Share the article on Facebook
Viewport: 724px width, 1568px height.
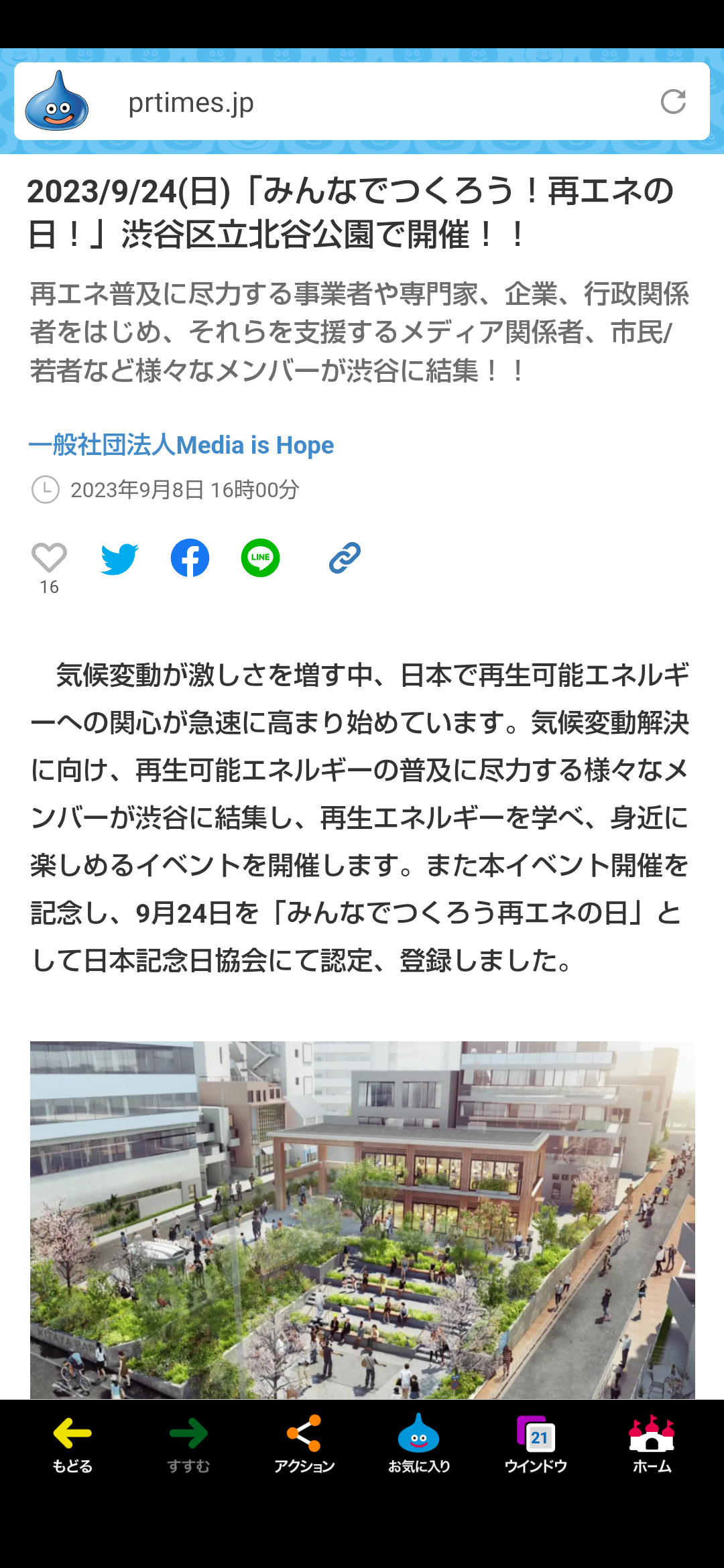click(x=190, y=558)
